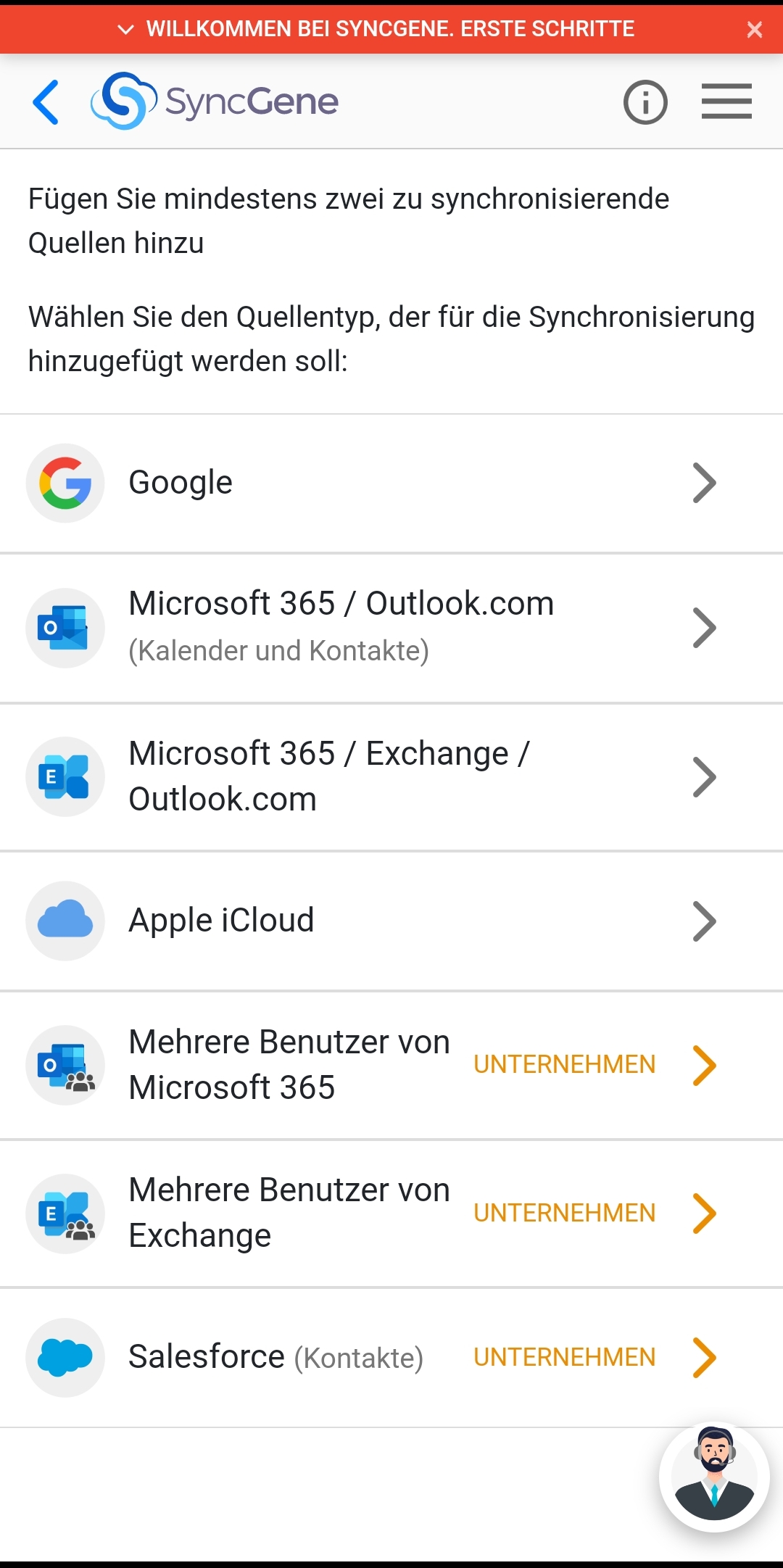Choose Microsoft 365 / Outlook.com (Kalender und Kontakte)
The width and height of the screenshot is (783, 1568).
(391, 628)
